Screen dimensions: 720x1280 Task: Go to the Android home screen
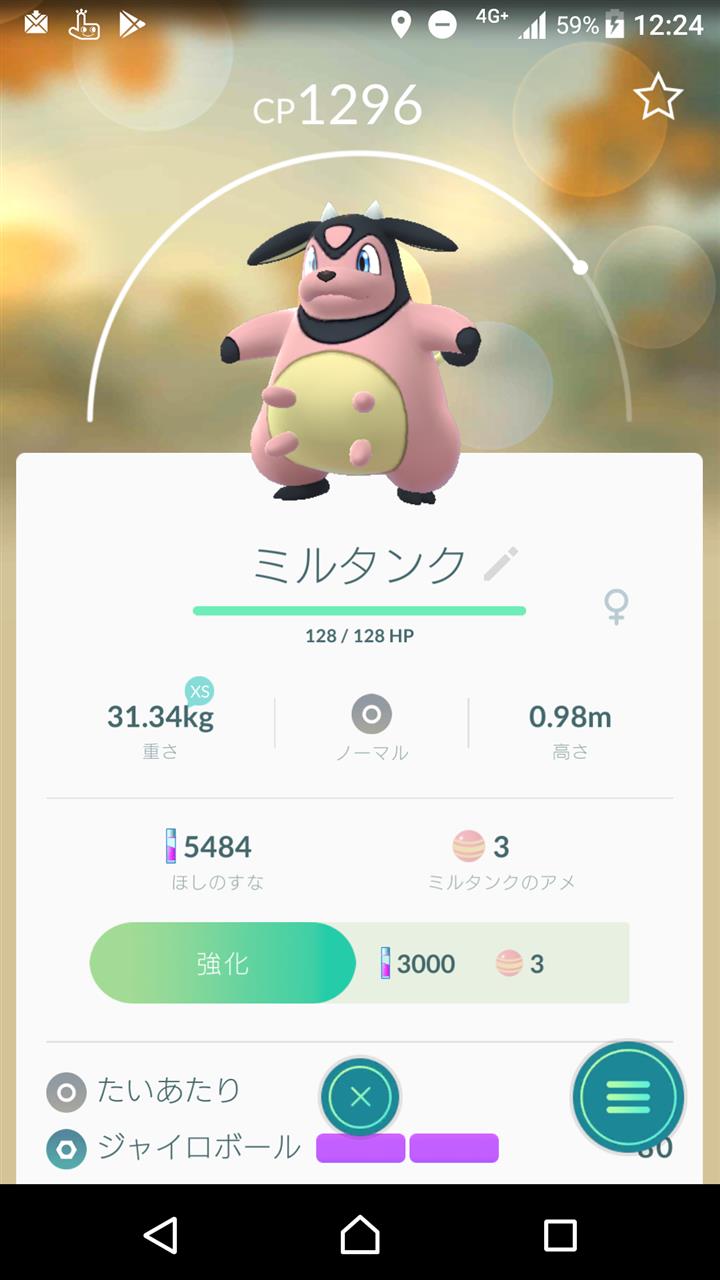click(x=360, y=1234)
